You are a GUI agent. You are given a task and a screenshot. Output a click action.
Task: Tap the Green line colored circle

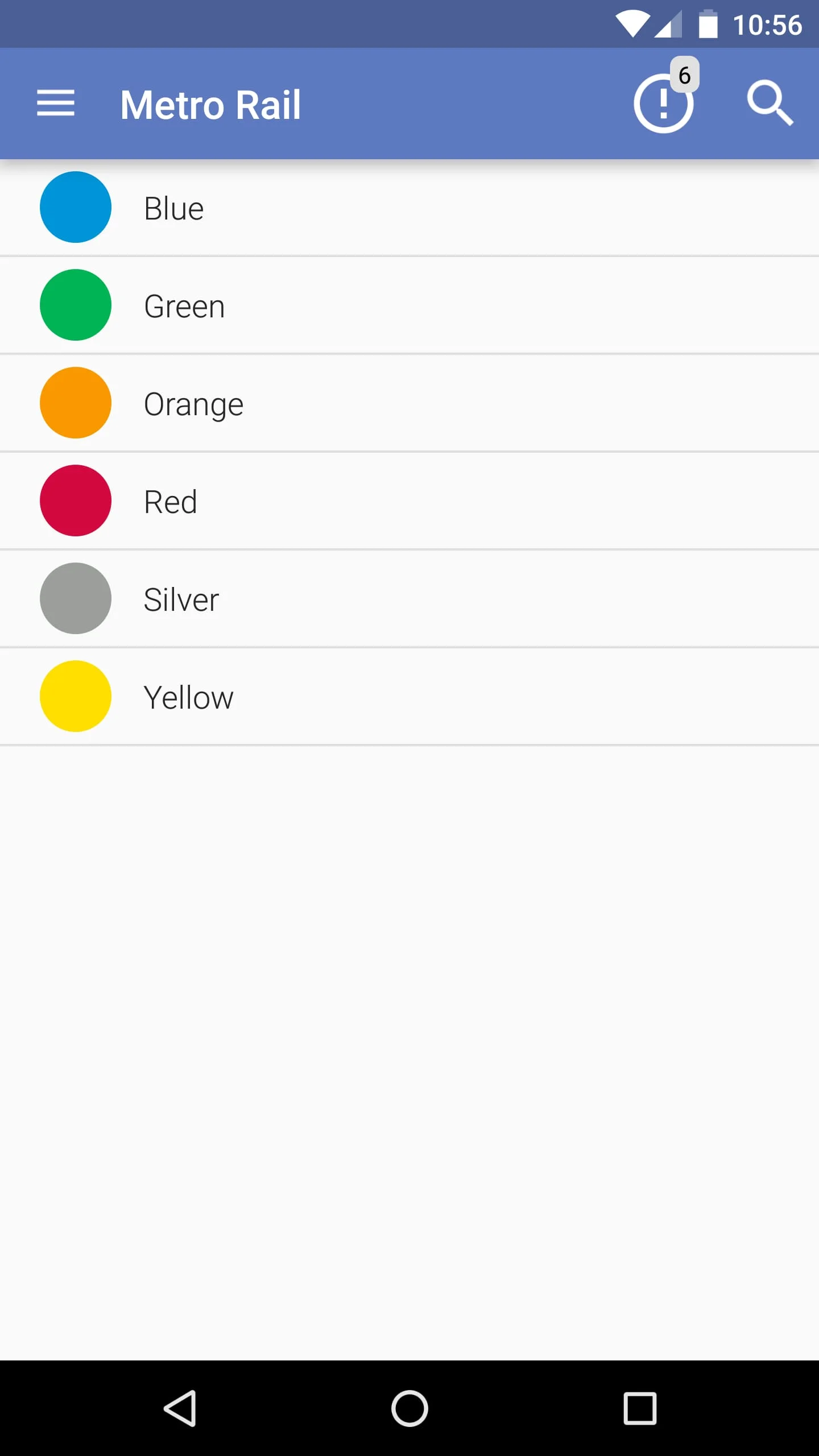point(75,305)
